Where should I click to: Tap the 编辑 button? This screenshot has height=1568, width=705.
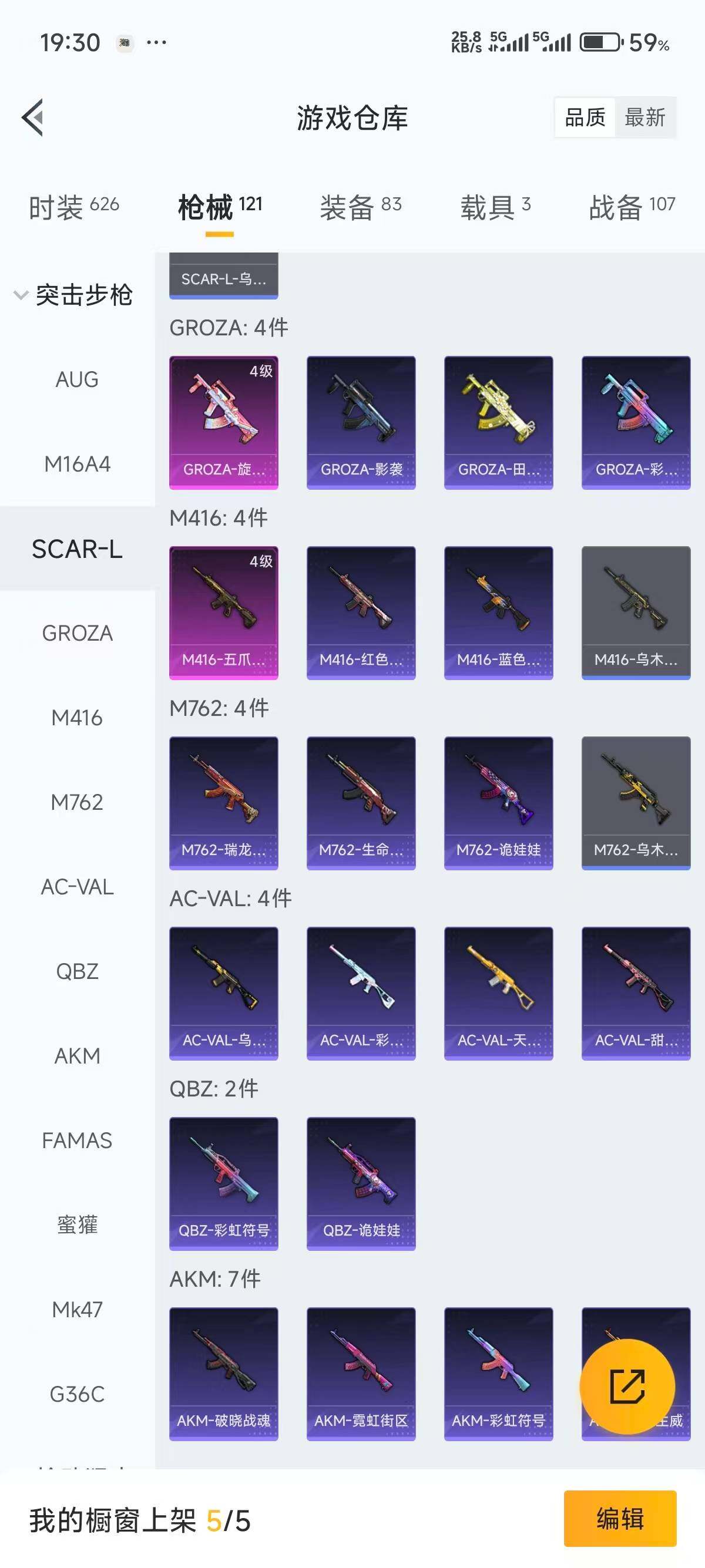pyautogui.click(x=620, y=1518)
